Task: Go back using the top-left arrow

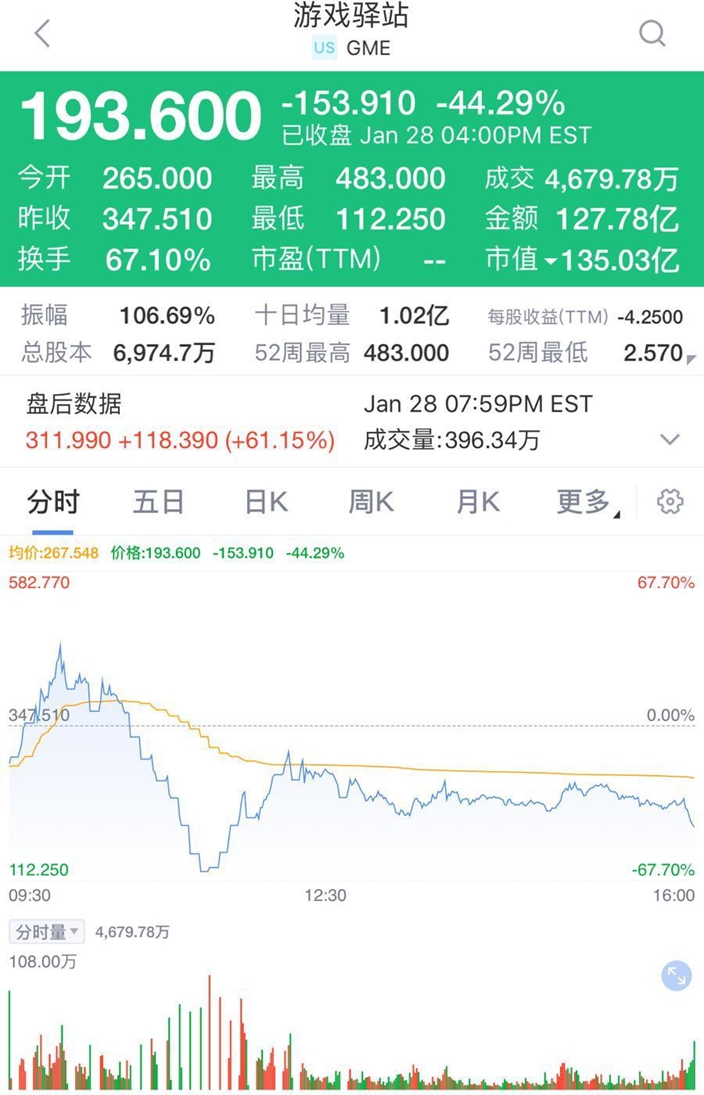Action: coord(43,33)
